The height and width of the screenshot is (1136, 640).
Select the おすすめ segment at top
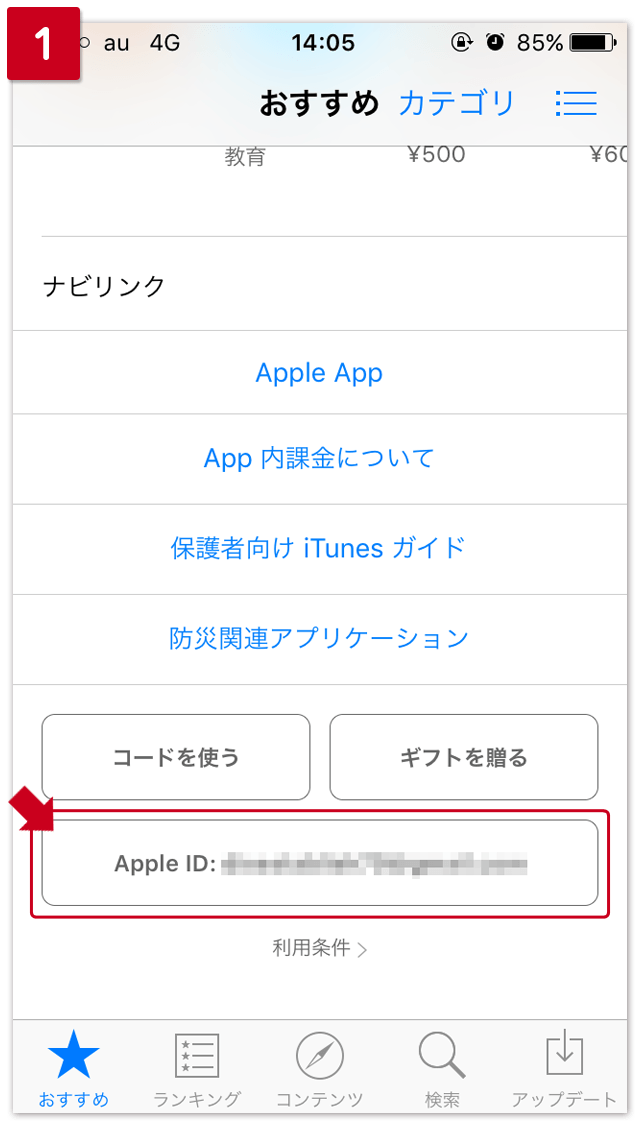(x=319, y=103)
